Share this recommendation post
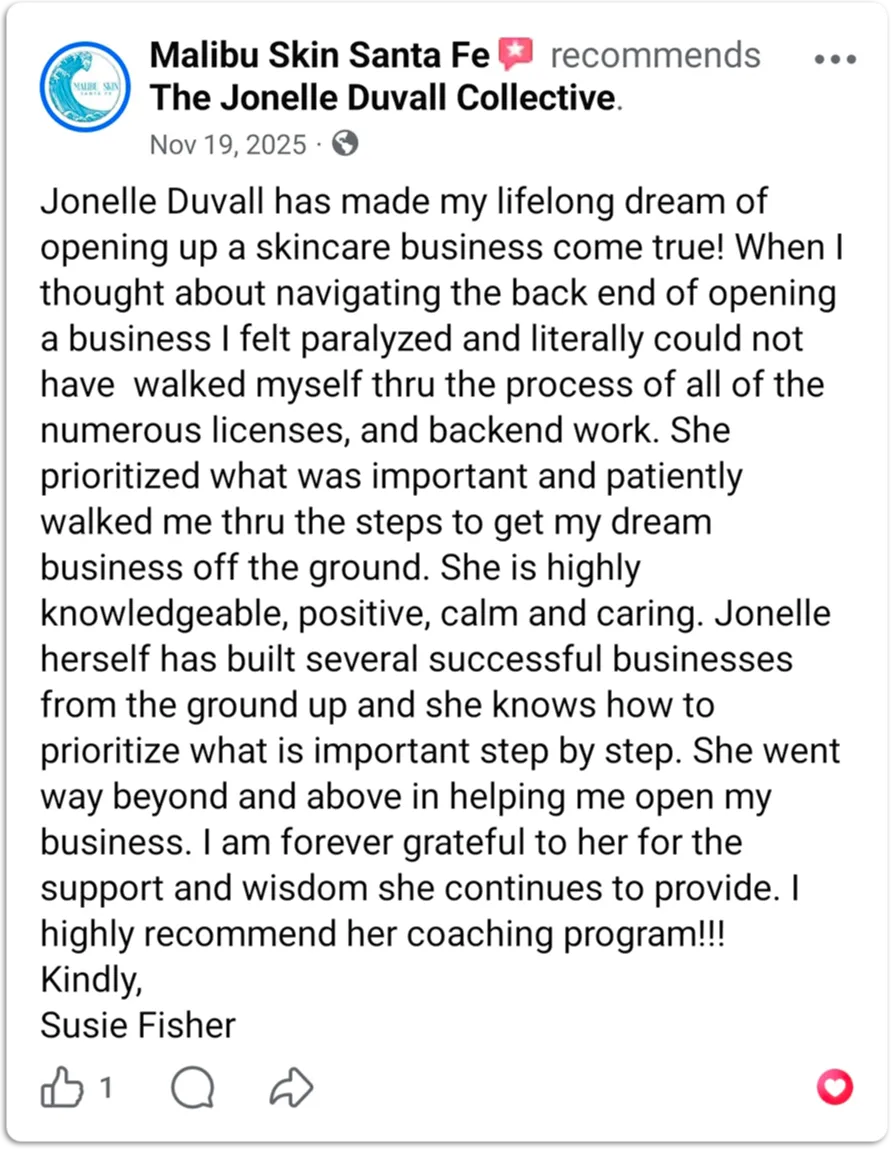891x1149 pixels. click(291, 1088)
